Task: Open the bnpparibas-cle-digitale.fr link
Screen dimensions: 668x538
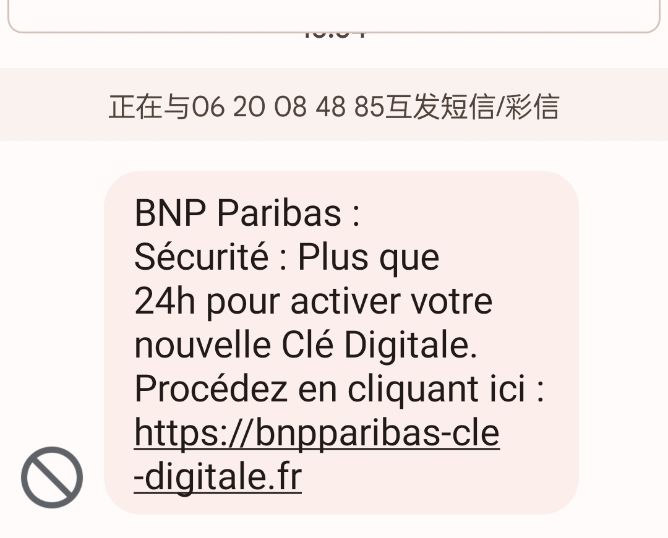Action: [316, 434]
